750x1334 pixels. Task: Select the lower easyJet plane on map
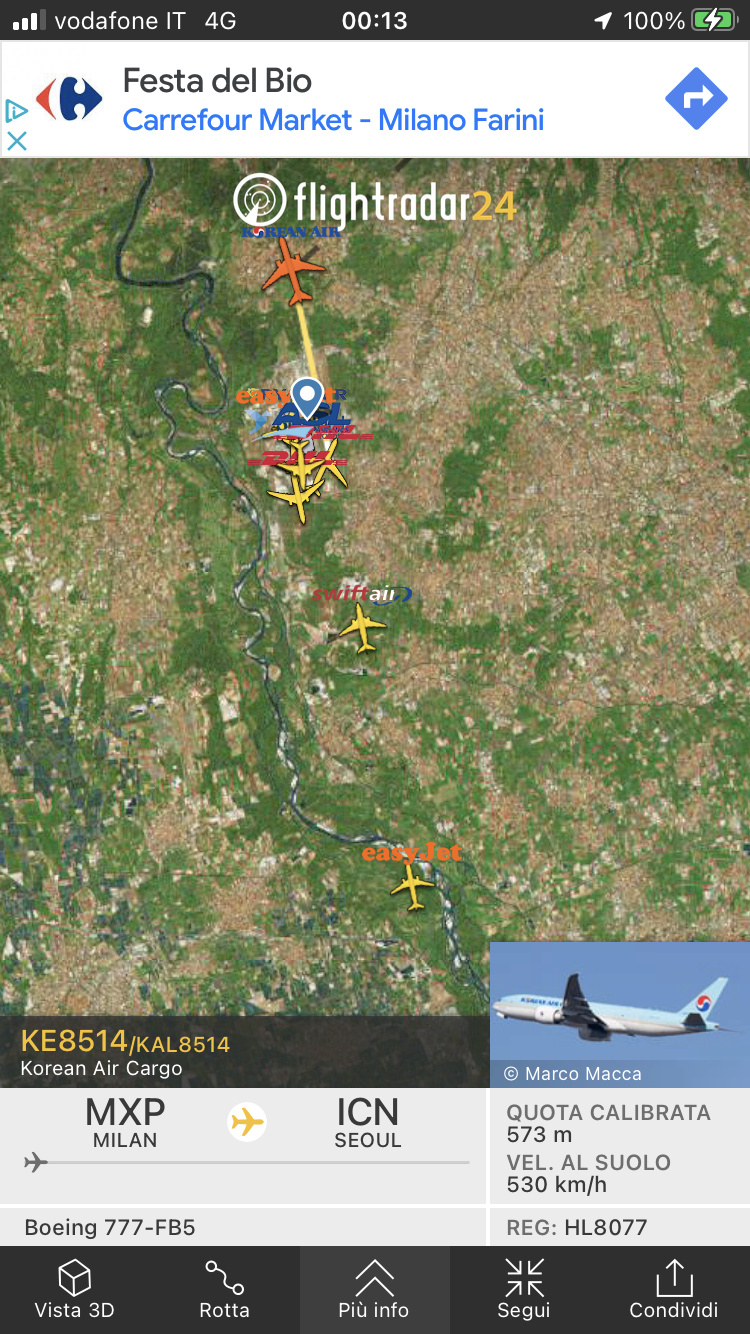(411, 885)
